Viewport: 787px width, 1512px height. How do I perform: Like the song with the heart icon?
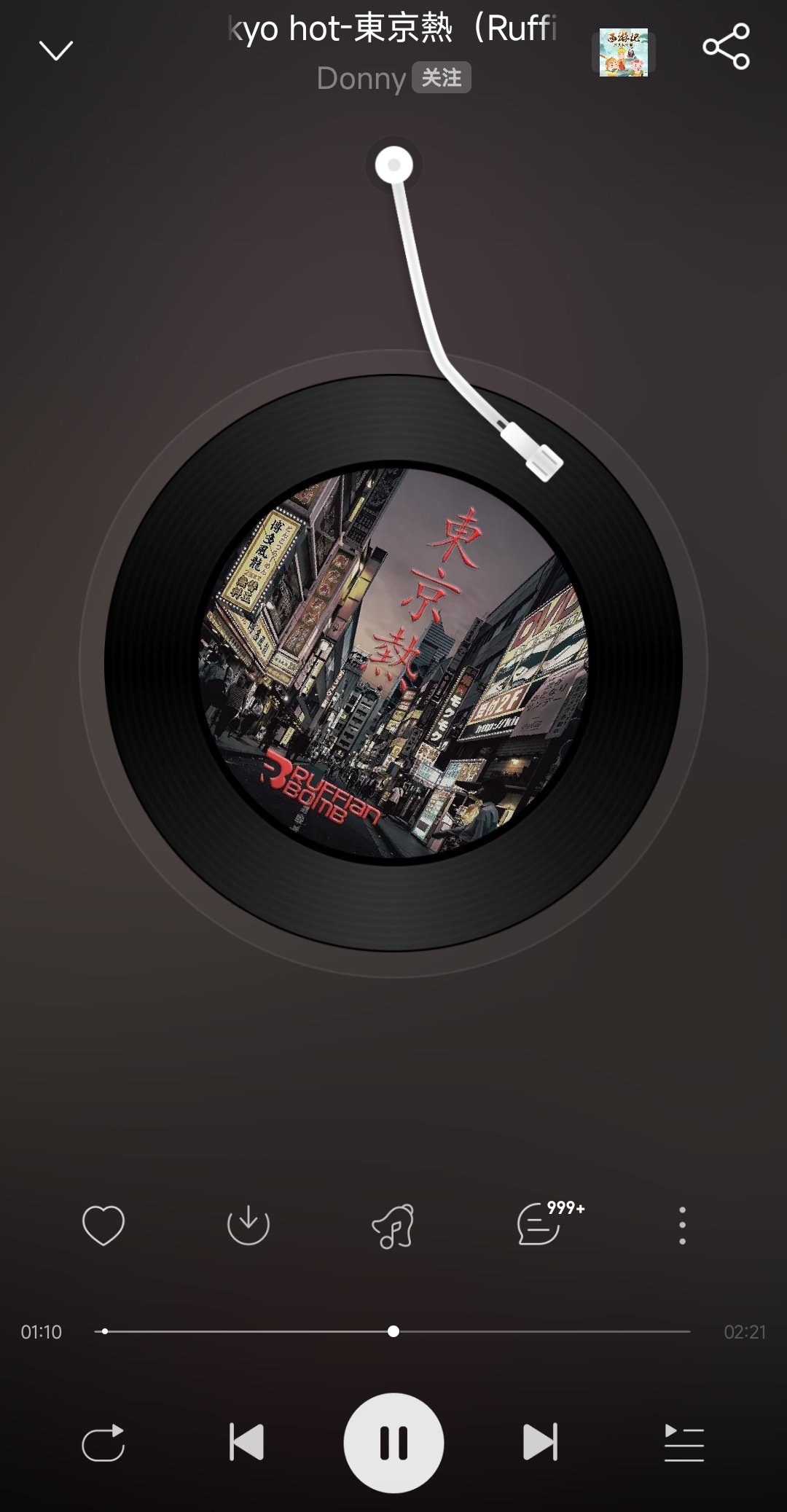point(103,1225)
